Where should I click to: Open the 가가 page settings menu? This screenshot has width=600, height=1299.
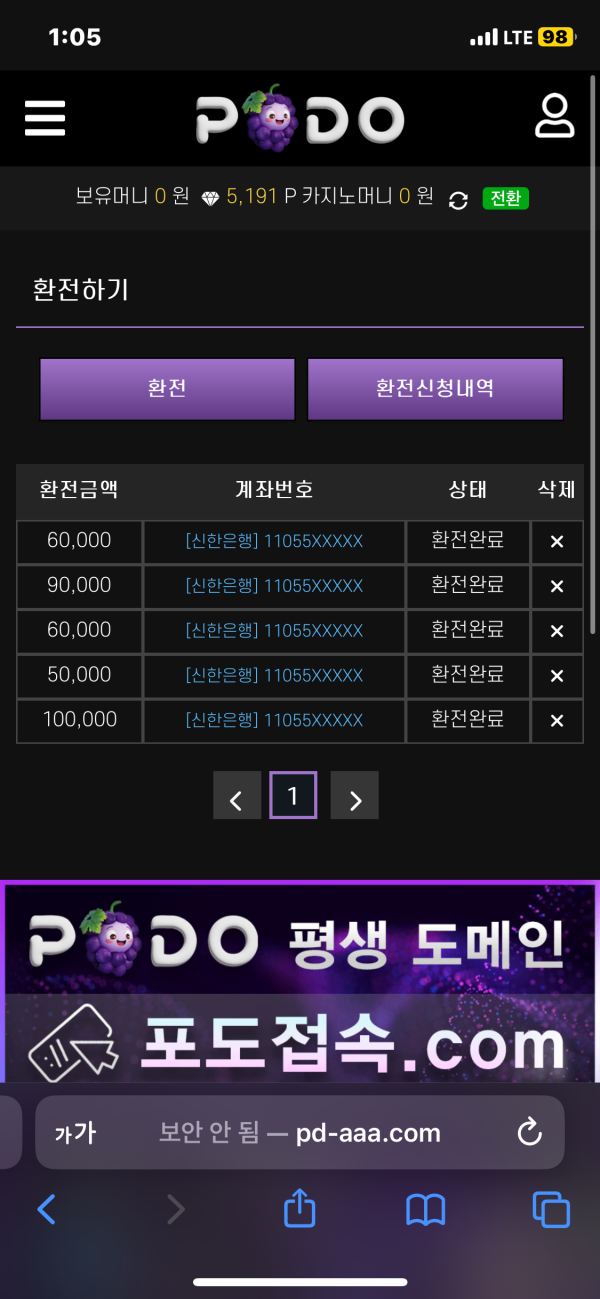[75, 1133]
